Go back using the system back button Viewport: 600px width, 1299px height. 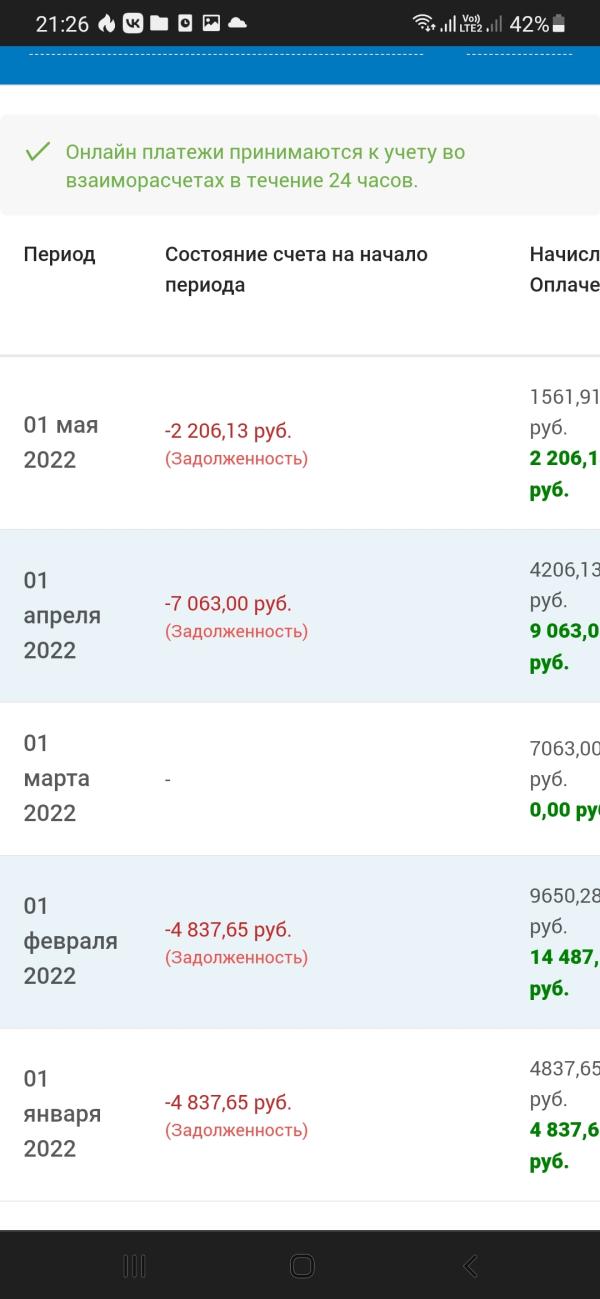(x=469, y=1266)
